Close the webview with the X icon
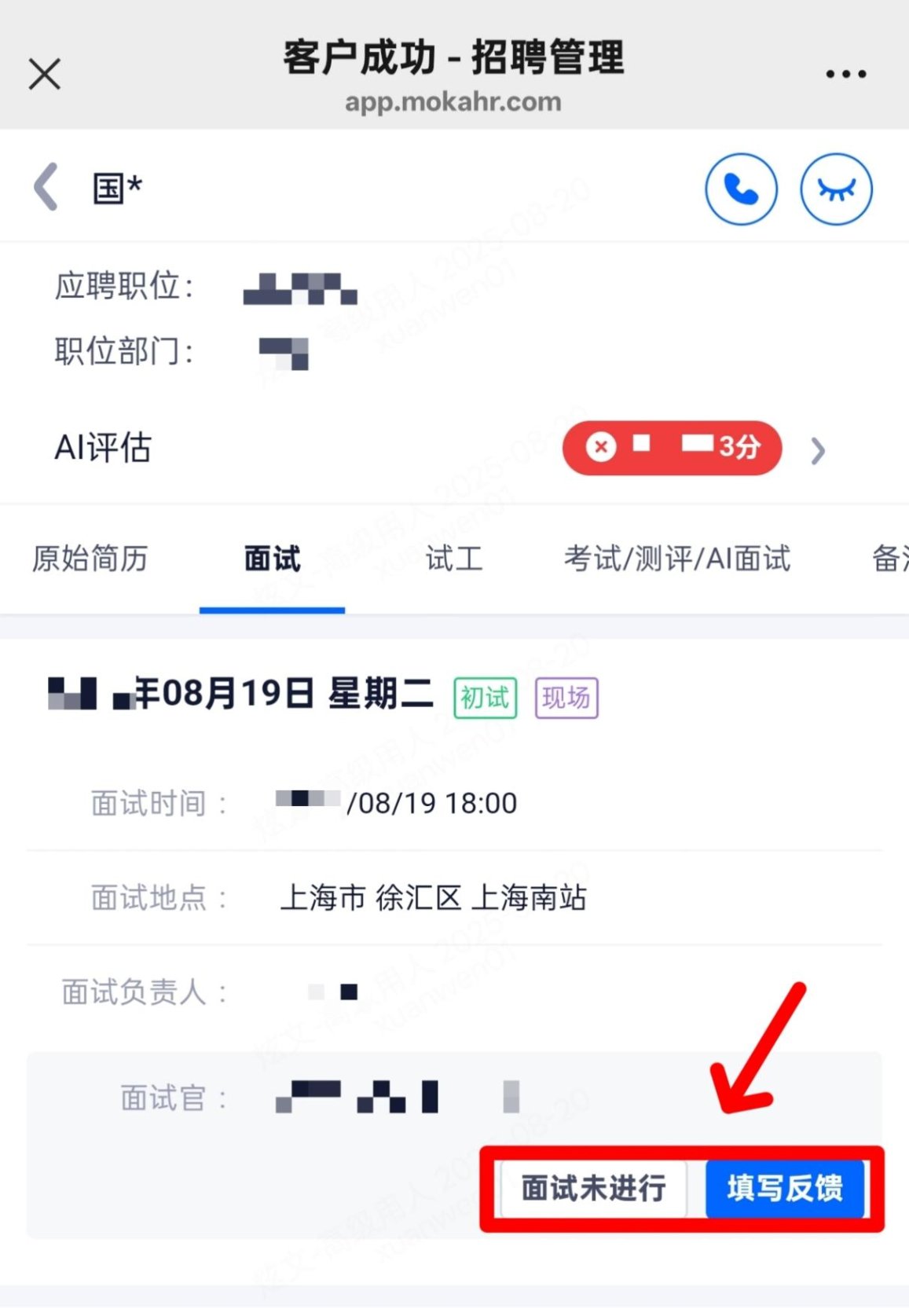909x1316 pixels. click(x=45, y=75)
